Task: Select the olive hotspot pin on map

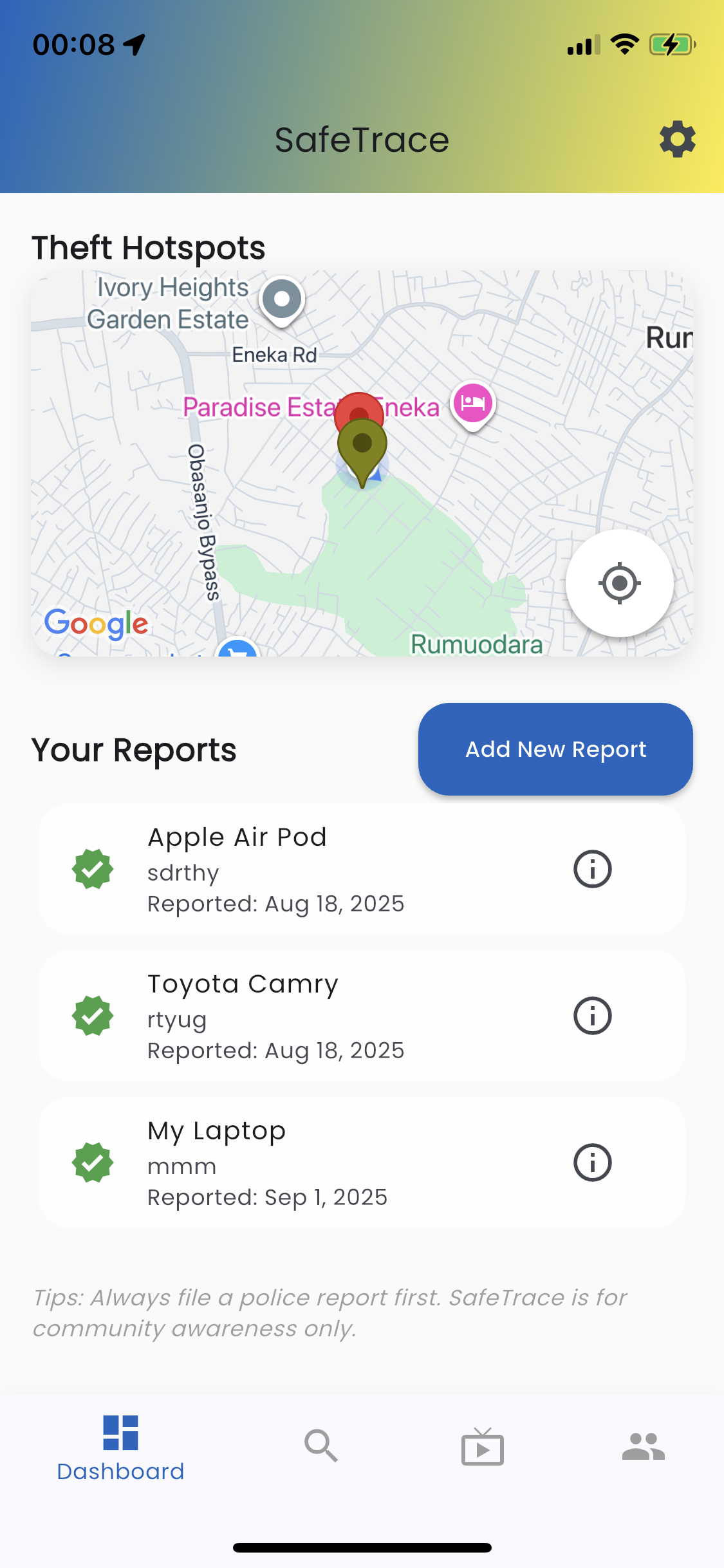Action: pos(362,445)
